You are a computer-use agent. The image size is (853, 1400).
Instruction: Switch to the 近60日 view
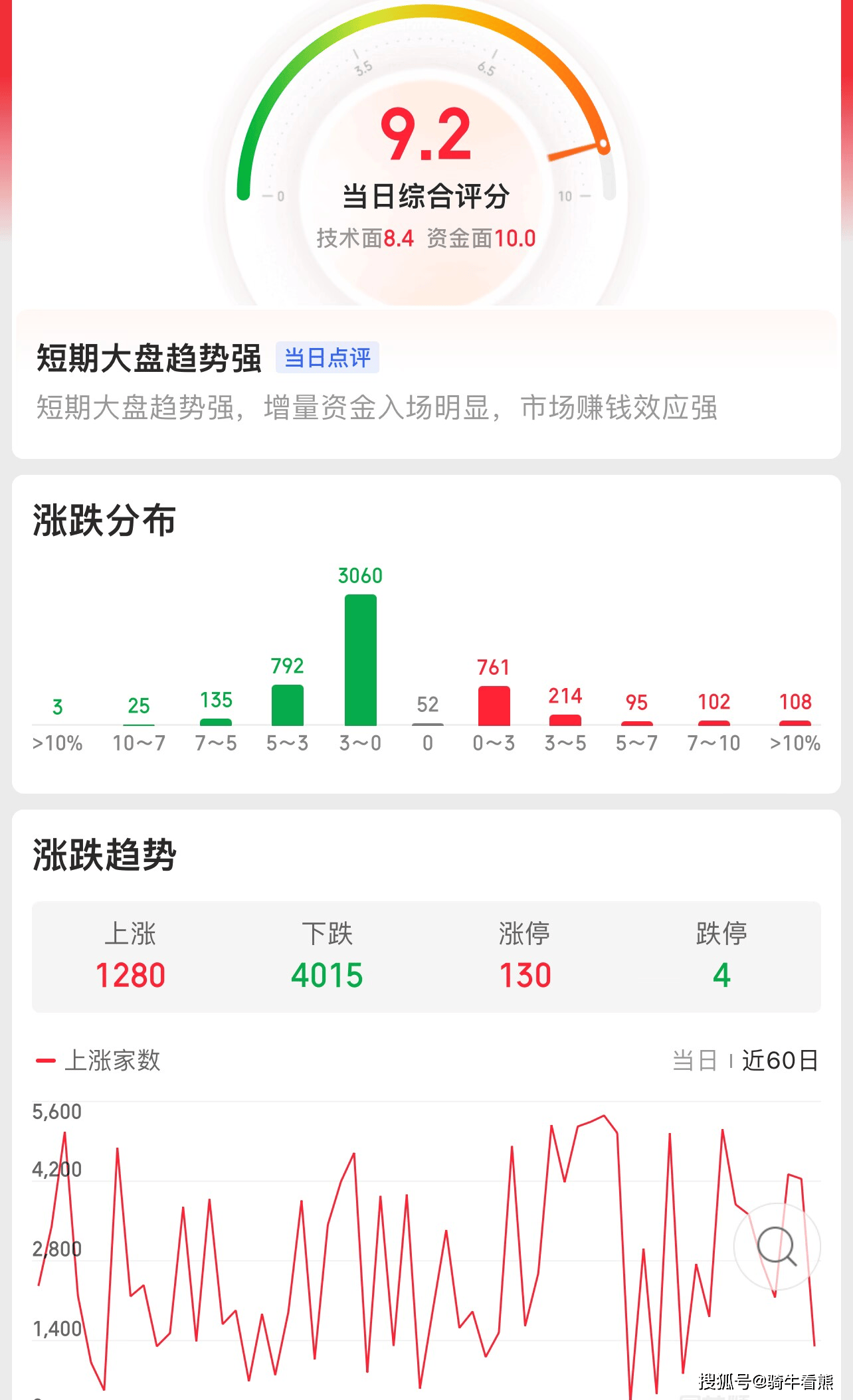coord(780,1059)
